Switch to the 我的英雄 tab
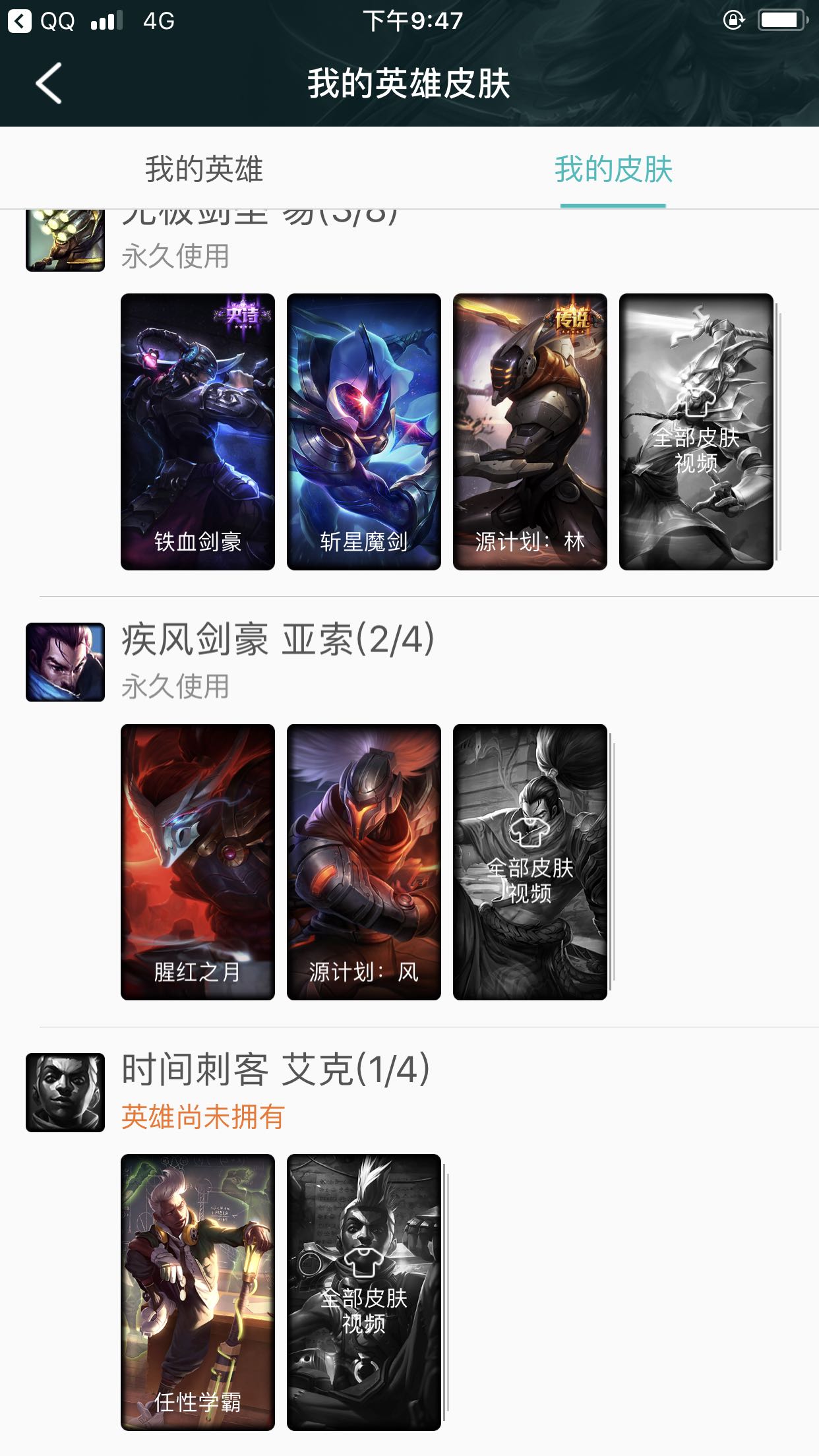Viewport: 819px width, 1456px height. click(x=204, y=169)
